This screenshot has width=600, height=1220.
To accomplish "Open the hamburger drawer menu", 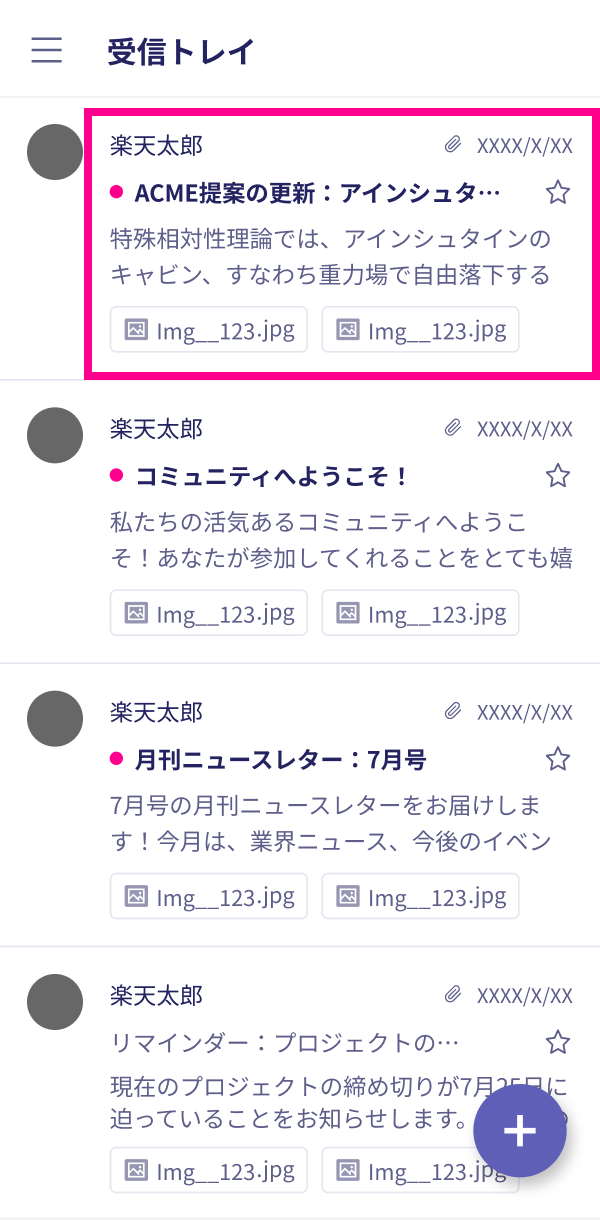I will 46,50.
